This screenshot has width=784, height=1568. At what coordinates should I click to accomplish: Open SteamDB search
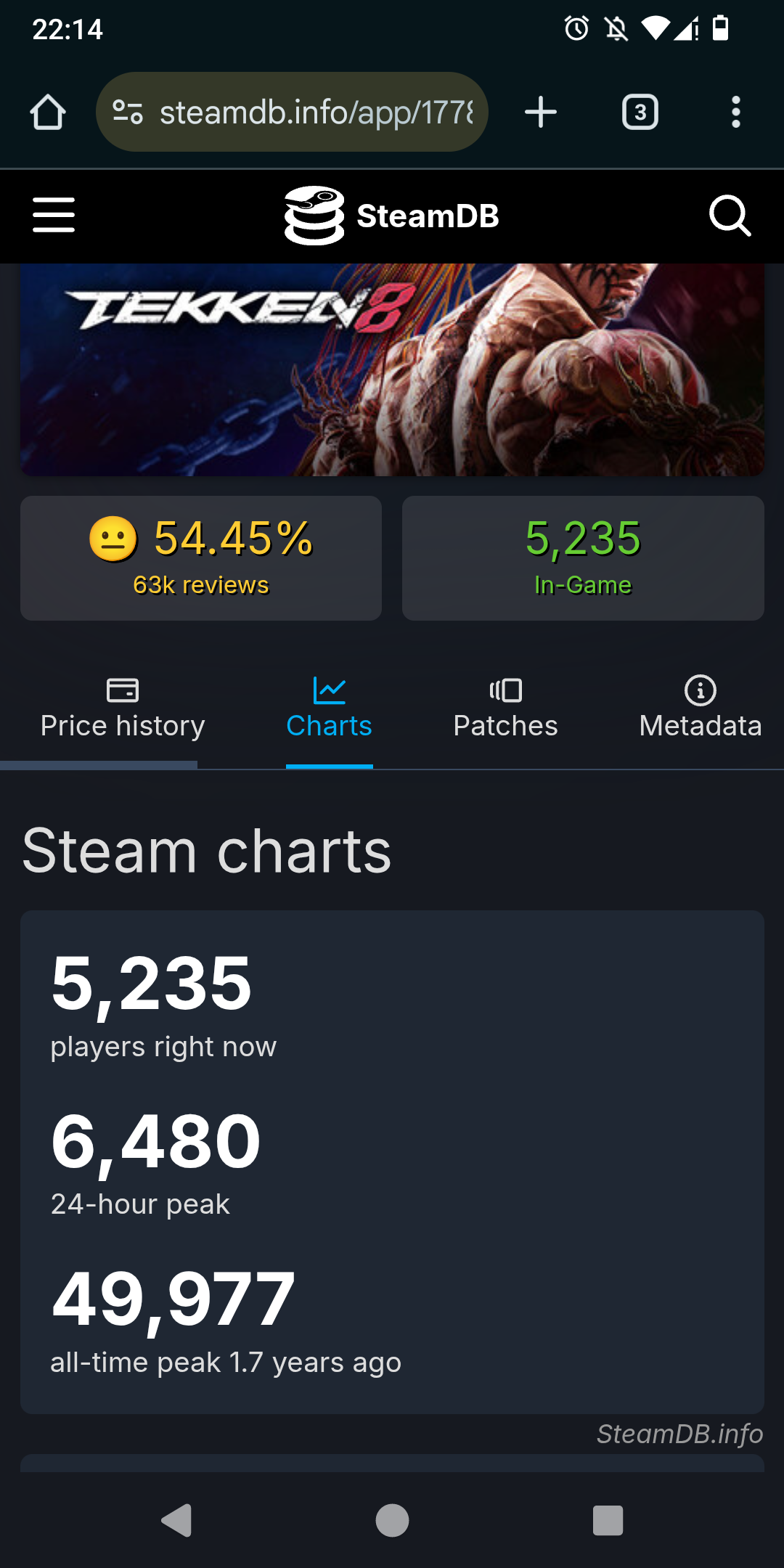729,216
